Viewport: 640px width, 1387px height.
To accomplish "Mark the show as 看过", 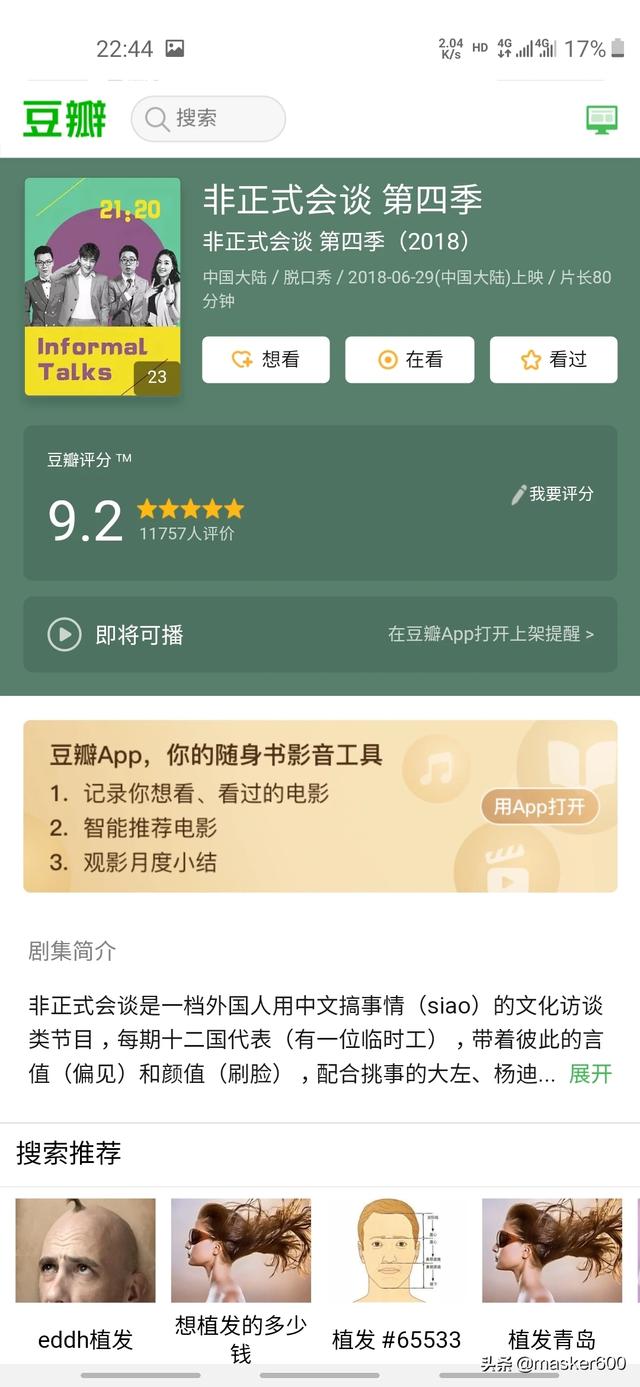I will (x=553, y=360).
